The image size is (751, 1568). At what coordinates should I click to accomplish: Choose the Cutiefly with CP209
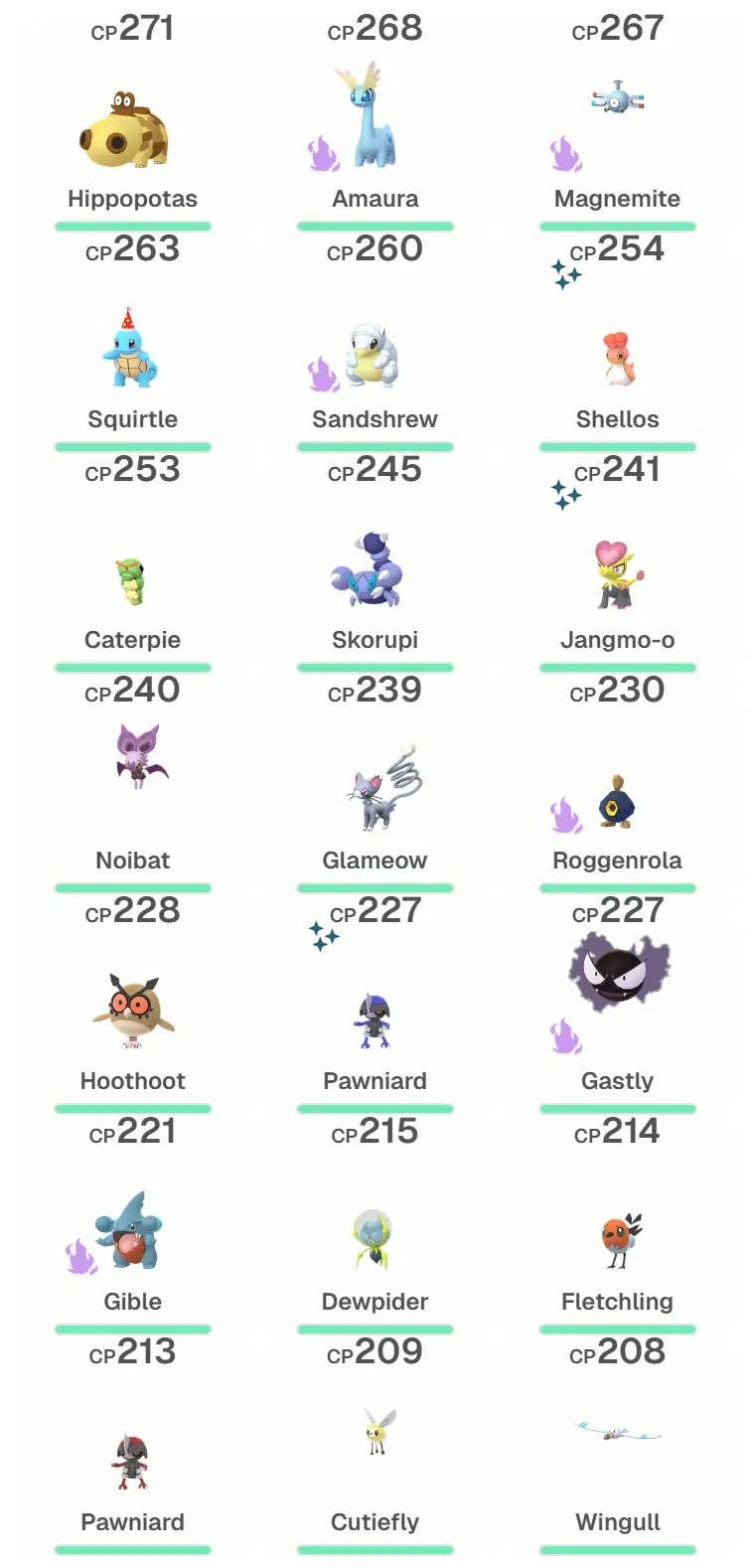click(377, 1433)
